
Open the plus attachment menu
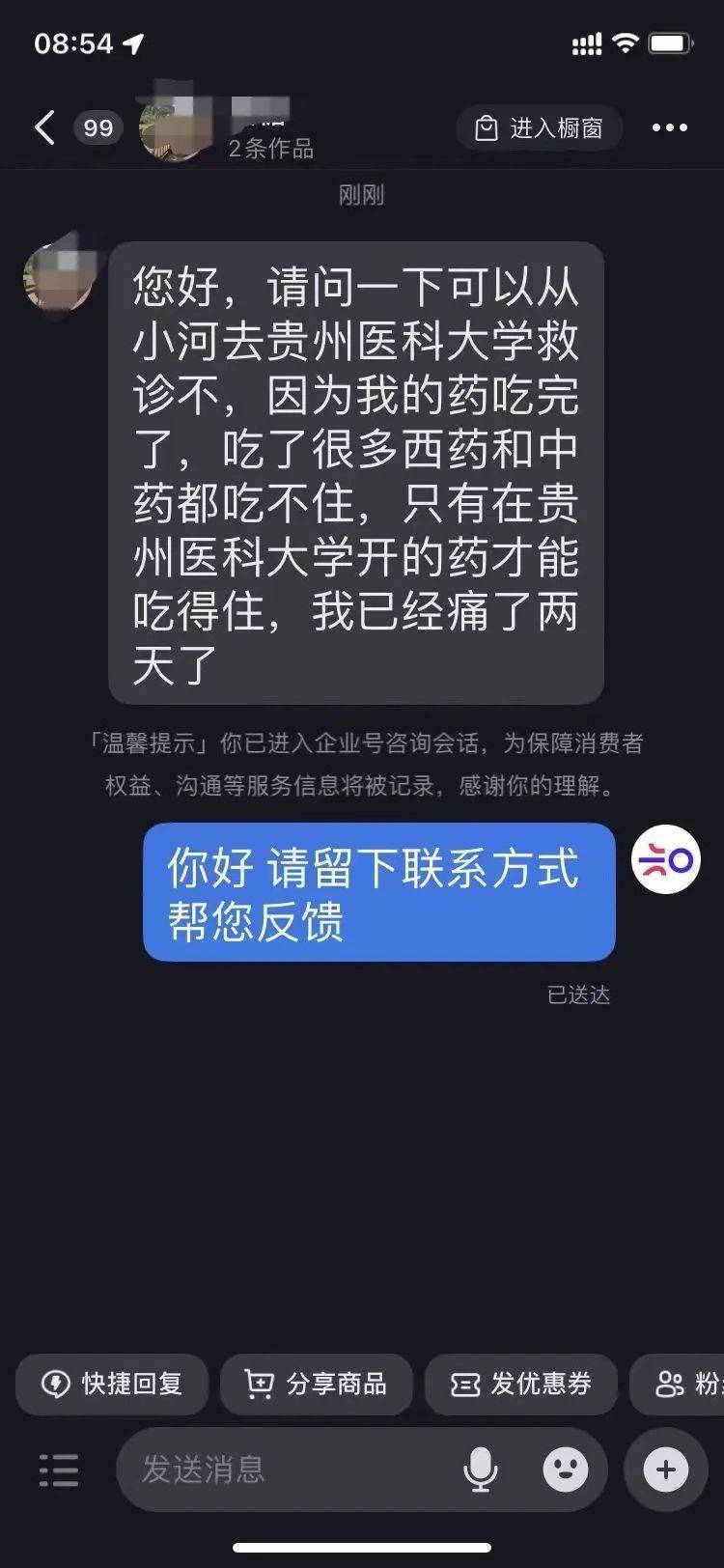click(666, 1470)
